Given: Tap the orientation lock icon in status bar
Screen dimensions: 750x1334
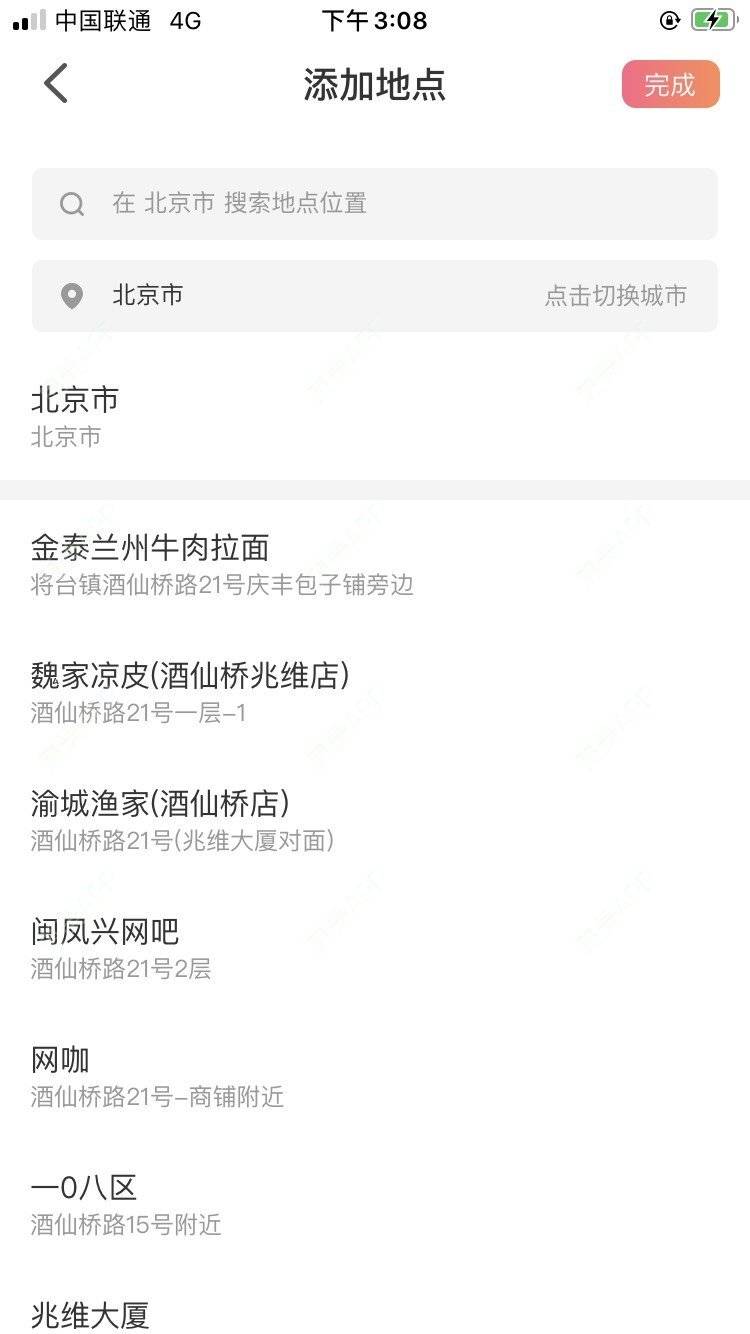Looking at the screenshot, I should pos(670,20).
